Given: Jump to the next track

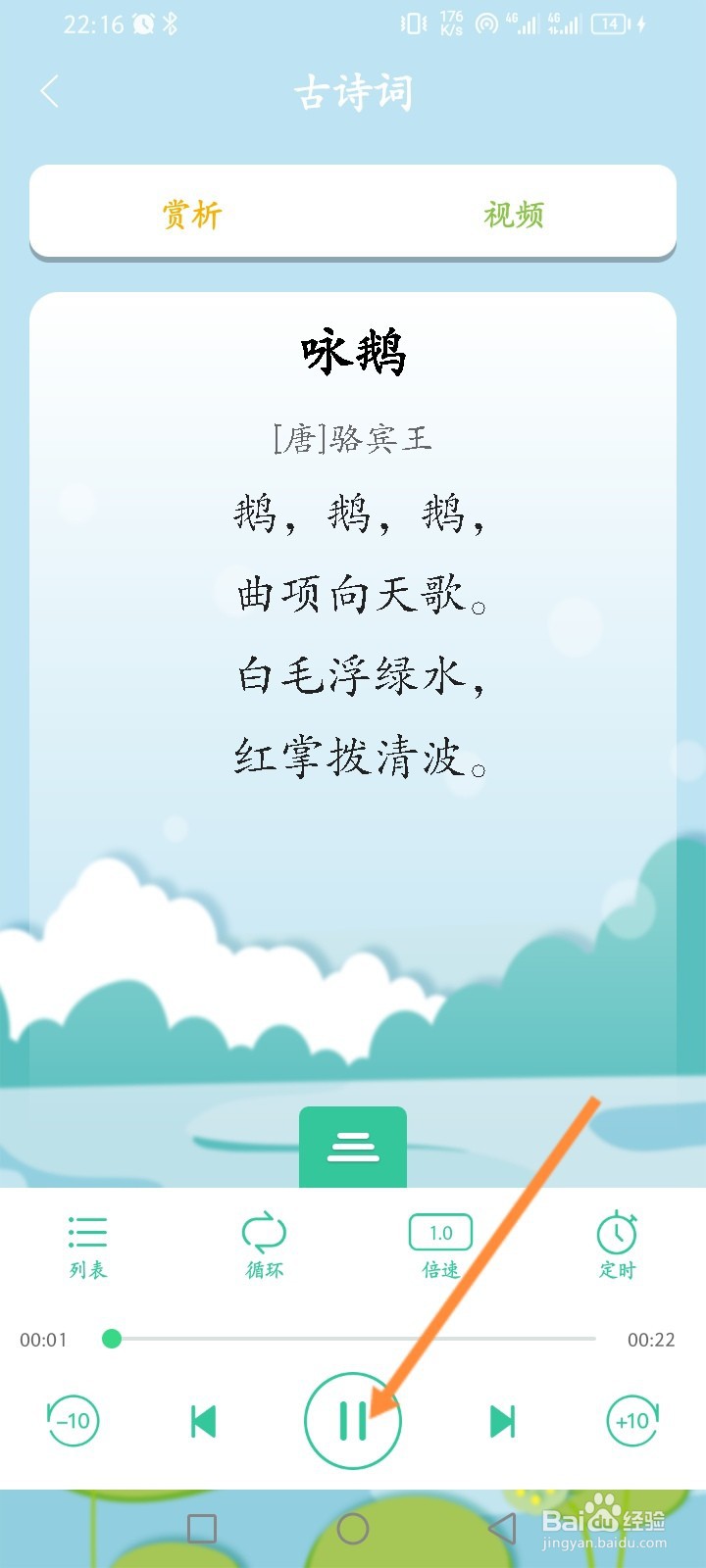Looking at the screenshot, I should [503, 1421].
